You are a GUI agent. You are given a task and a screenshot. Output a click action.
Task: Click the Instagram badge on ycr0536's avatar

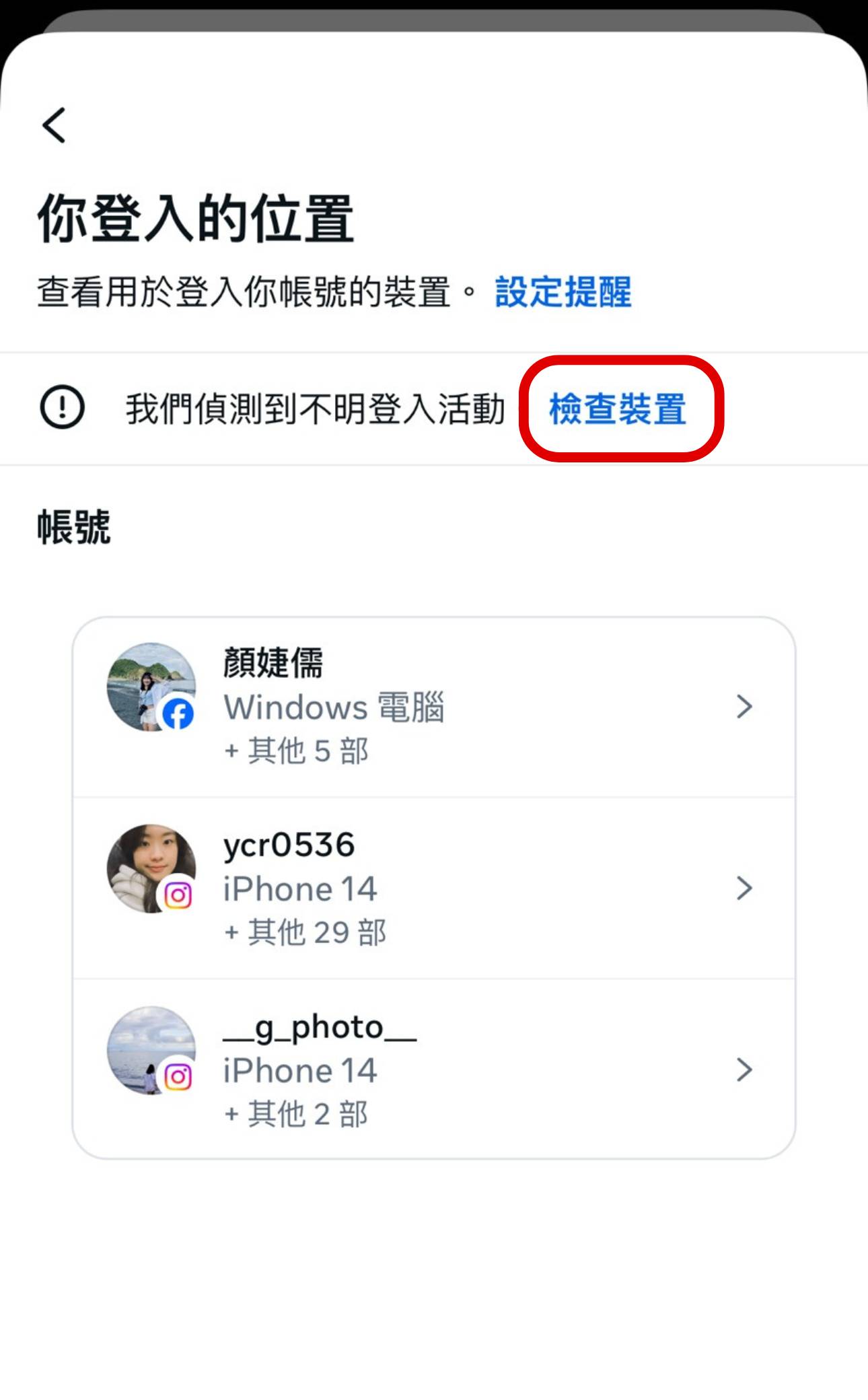[178, 894]
